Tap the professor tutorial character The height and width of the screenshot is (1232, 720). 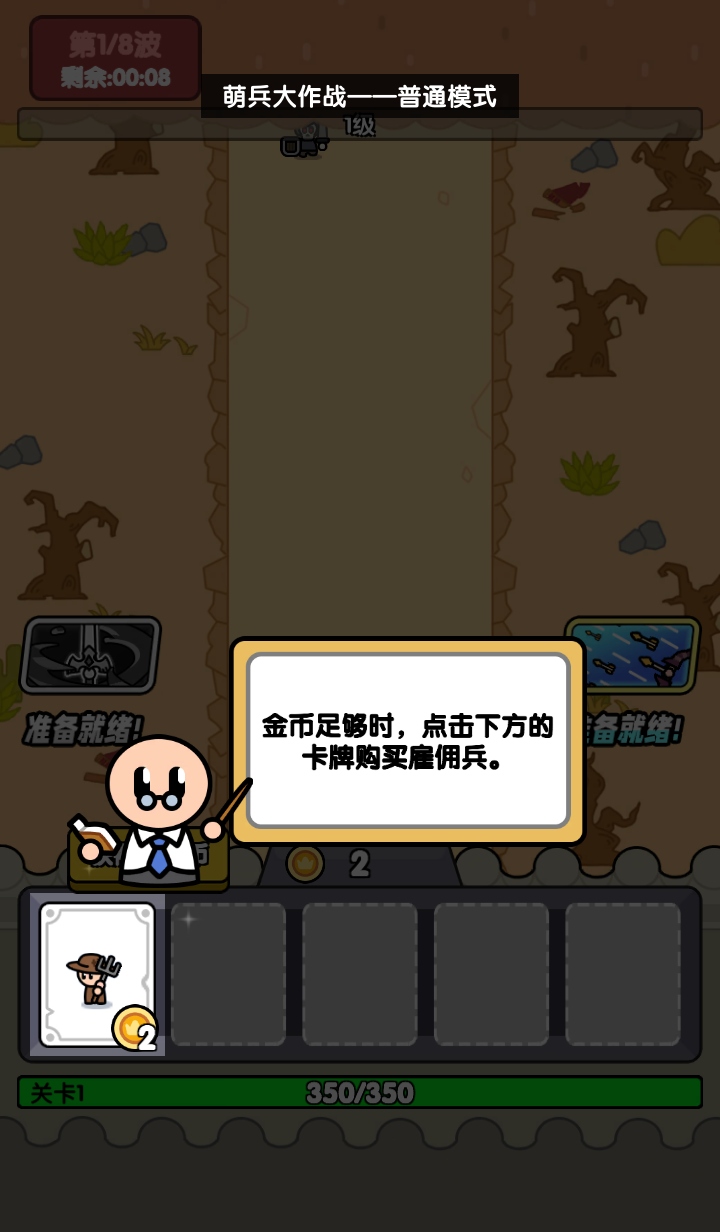point(160,790)
